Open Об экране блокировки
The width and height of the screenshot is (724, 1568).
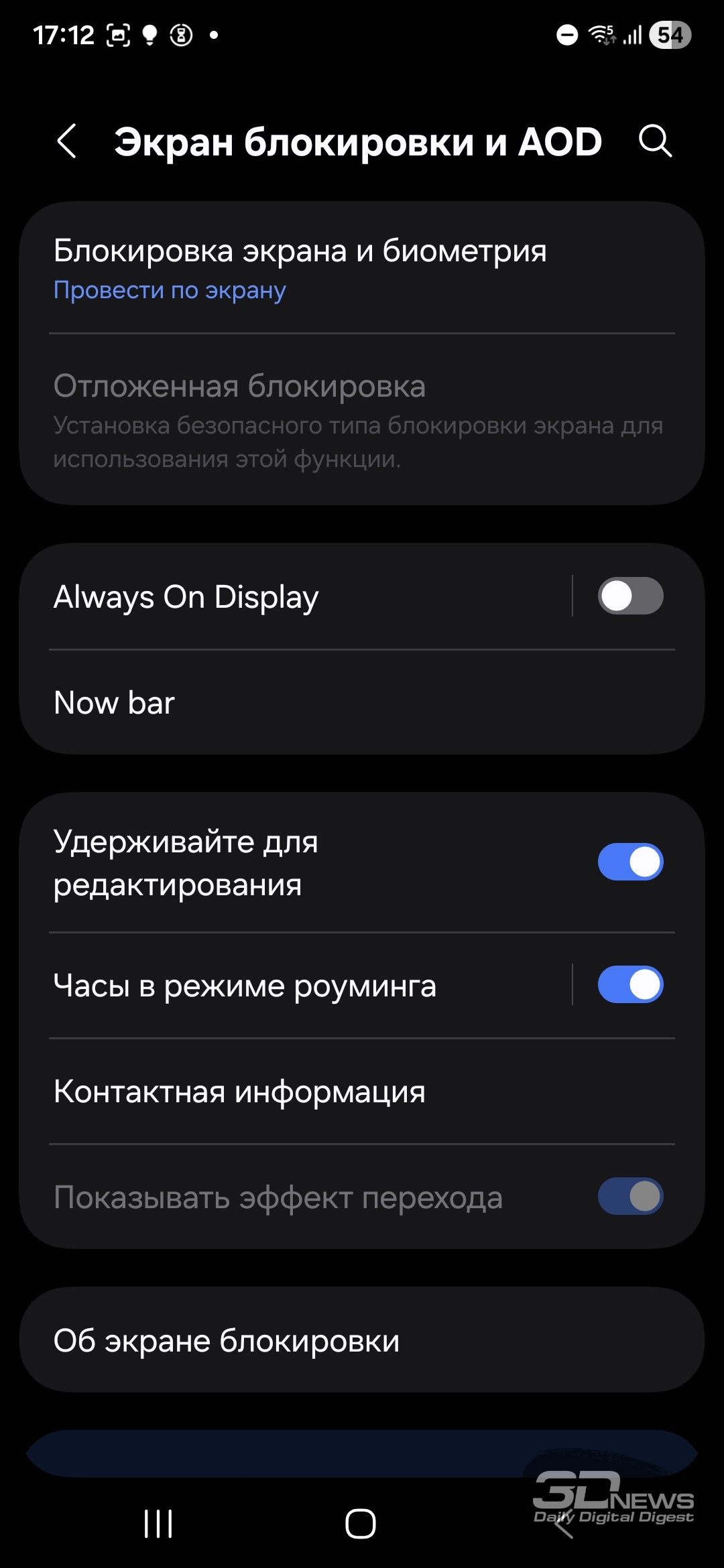pos(362,1340)
